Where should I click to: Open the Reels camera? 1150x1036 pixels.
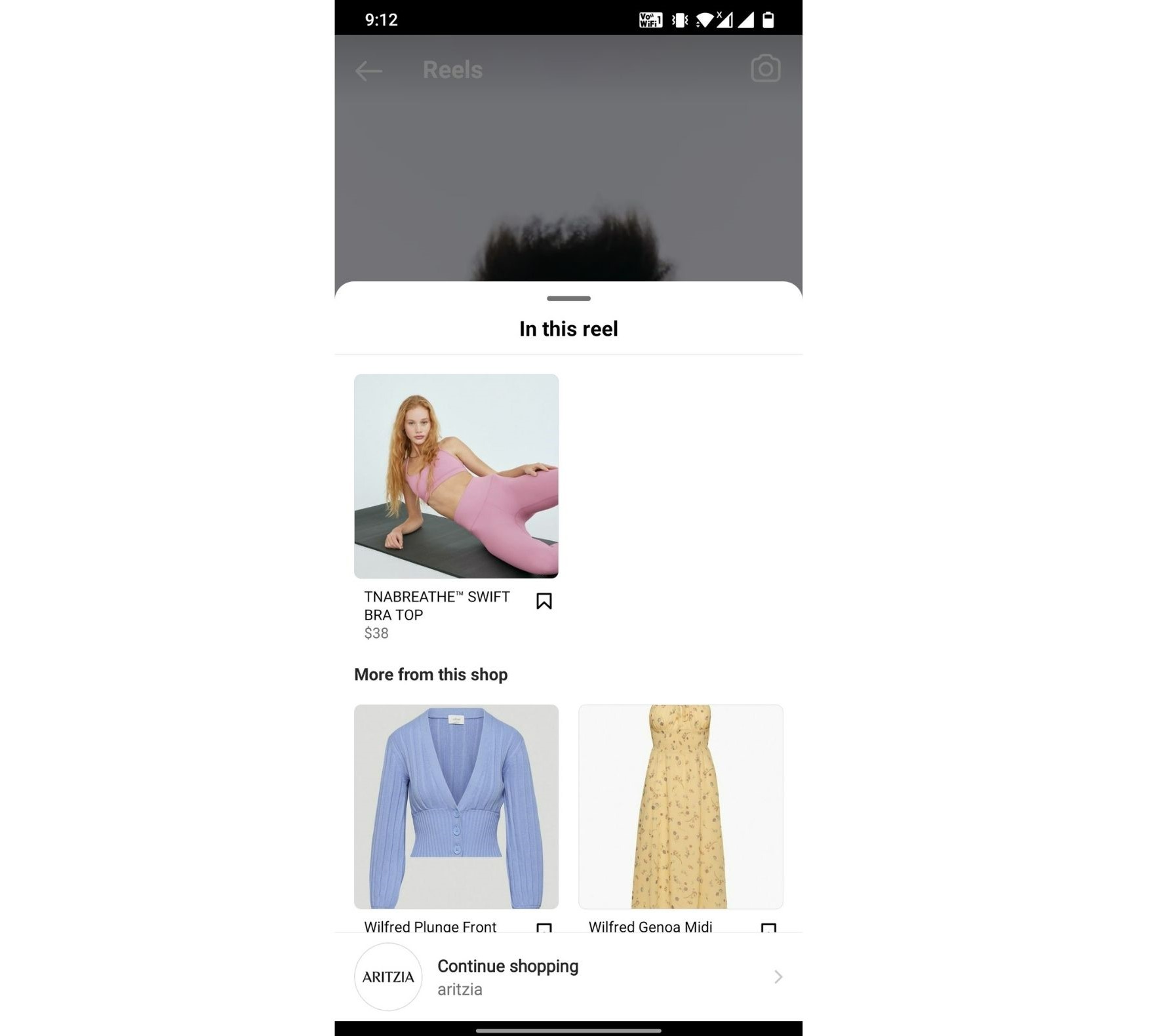(765, 69)
